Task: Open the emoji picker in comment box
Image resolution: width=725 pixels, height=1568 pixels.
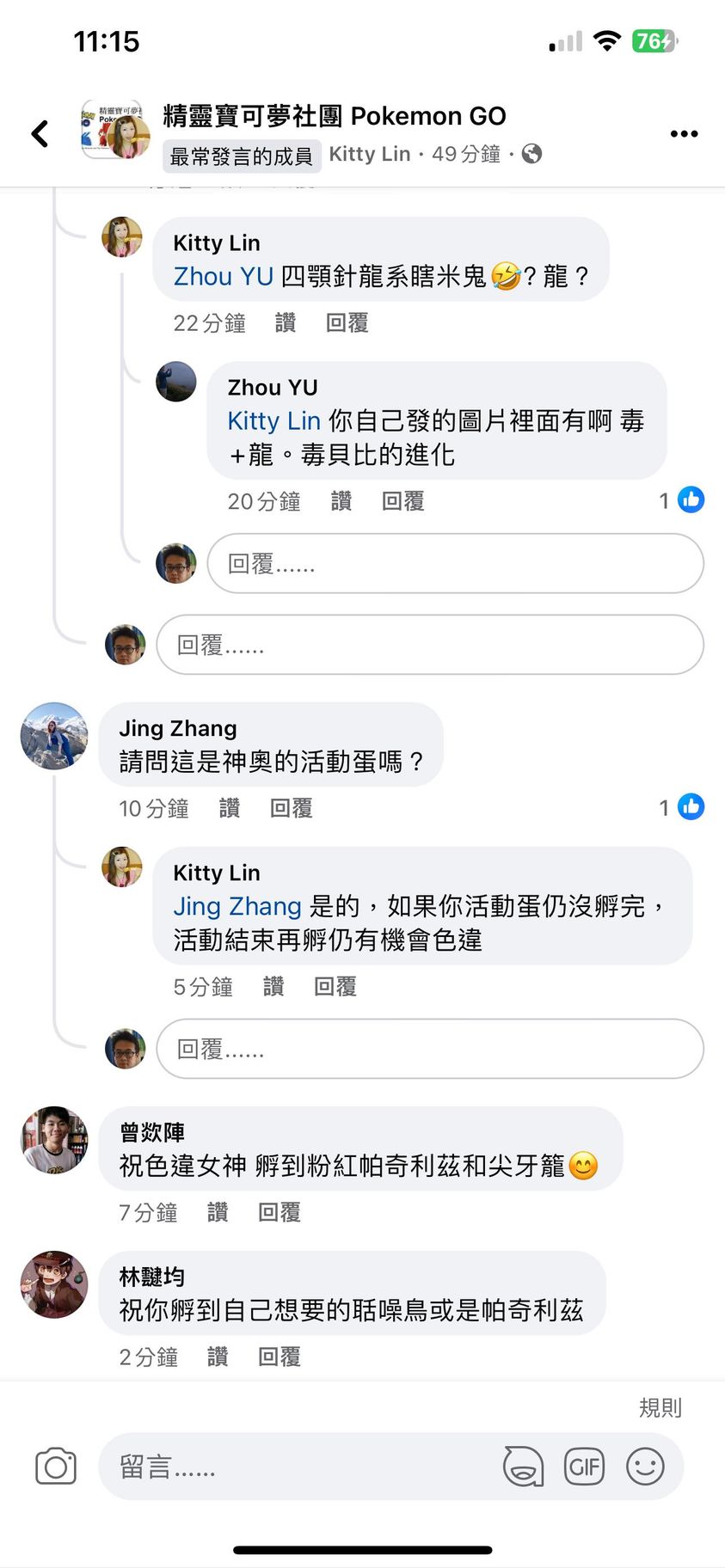Action: point(645,1467)
